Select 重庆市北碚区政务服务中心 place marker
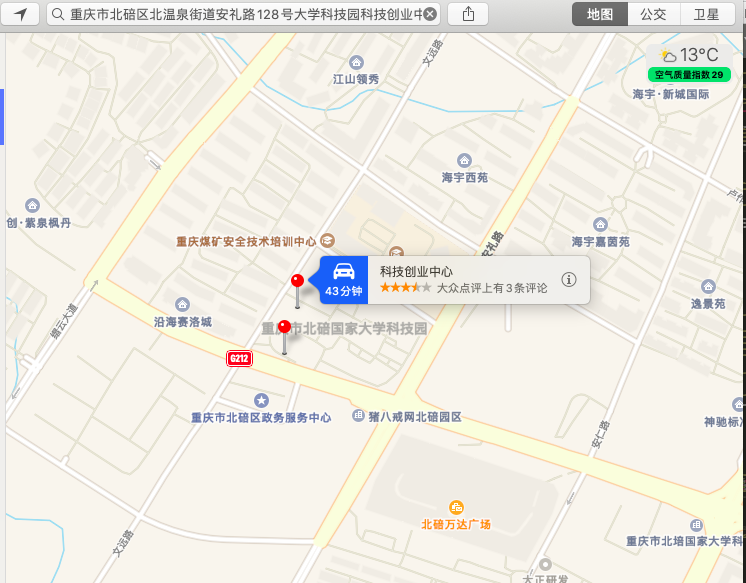Viewport: 746px width, 583px height. pos(261,401)
